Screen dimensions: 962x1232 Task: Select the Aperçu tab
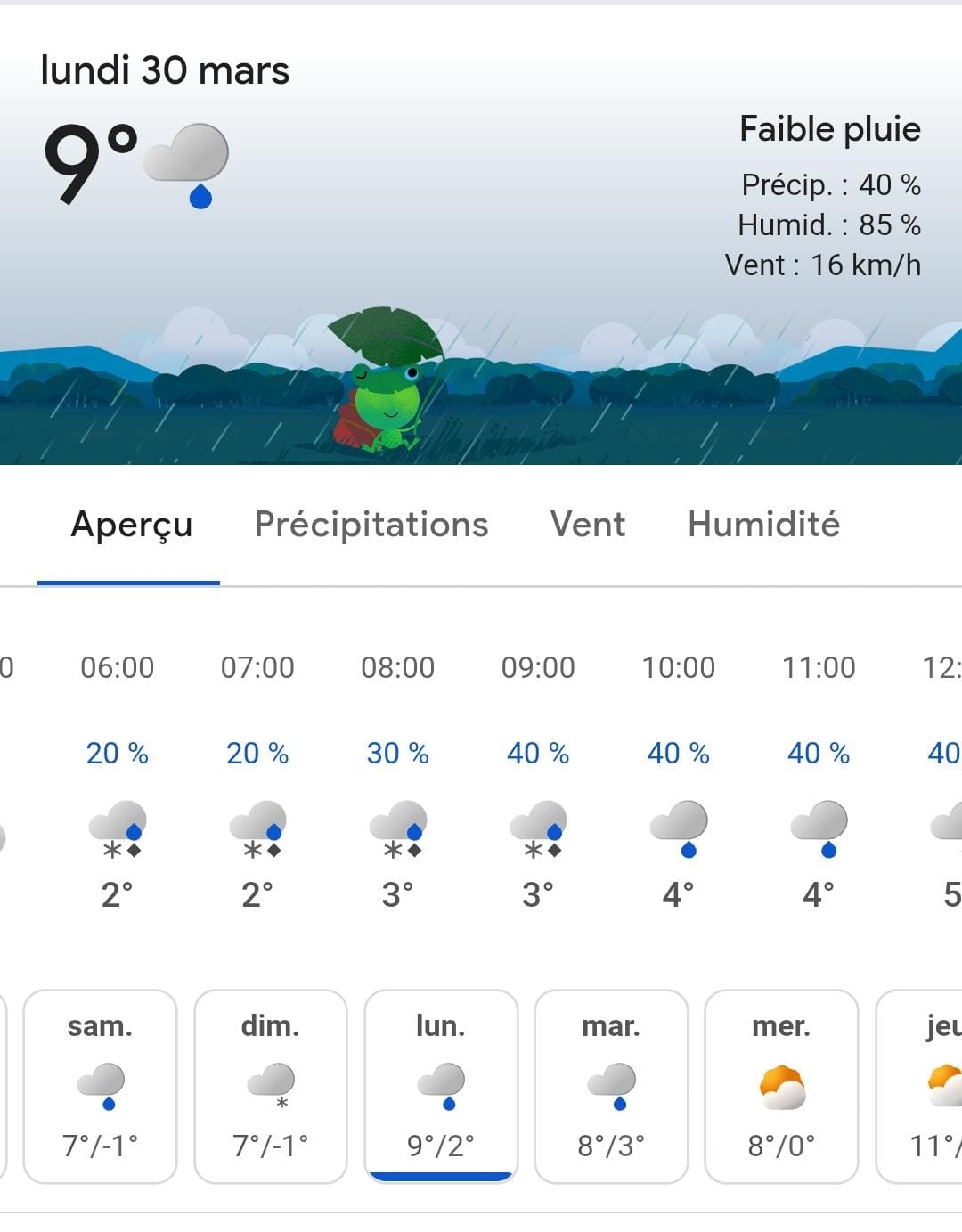(131, 525)
